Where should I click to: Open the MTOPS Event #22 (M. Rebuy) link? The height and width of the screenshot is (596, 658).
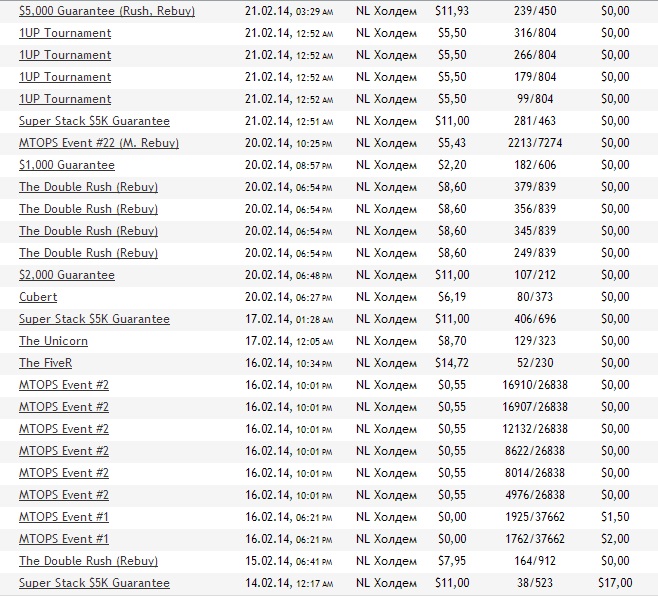coord(99,143)
